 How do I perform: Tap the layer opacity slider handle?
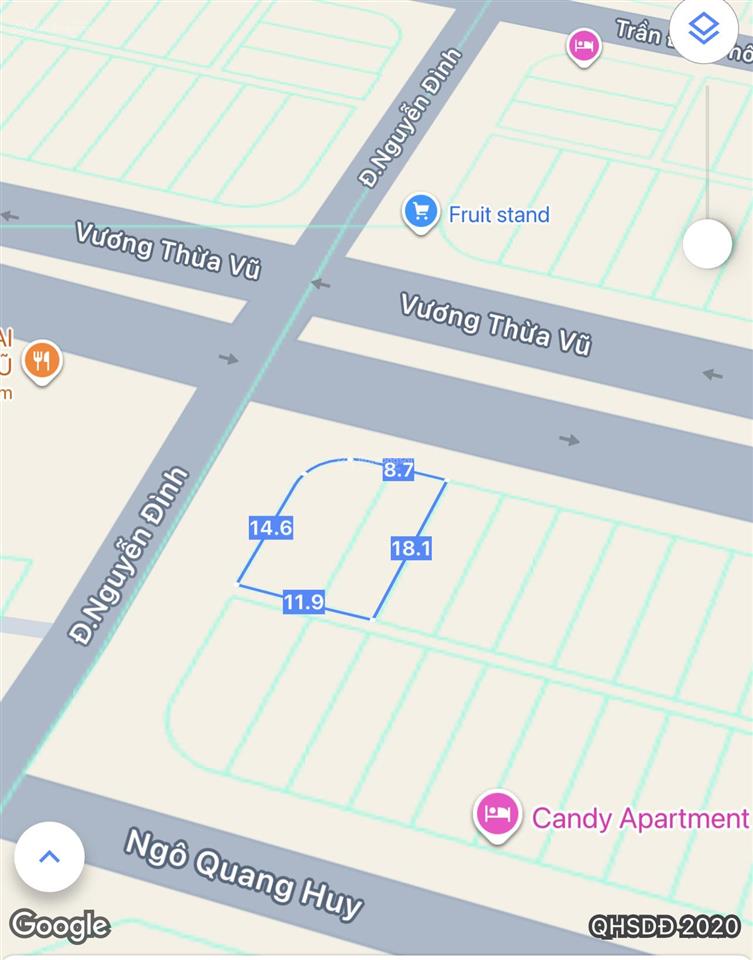[708, 243]
